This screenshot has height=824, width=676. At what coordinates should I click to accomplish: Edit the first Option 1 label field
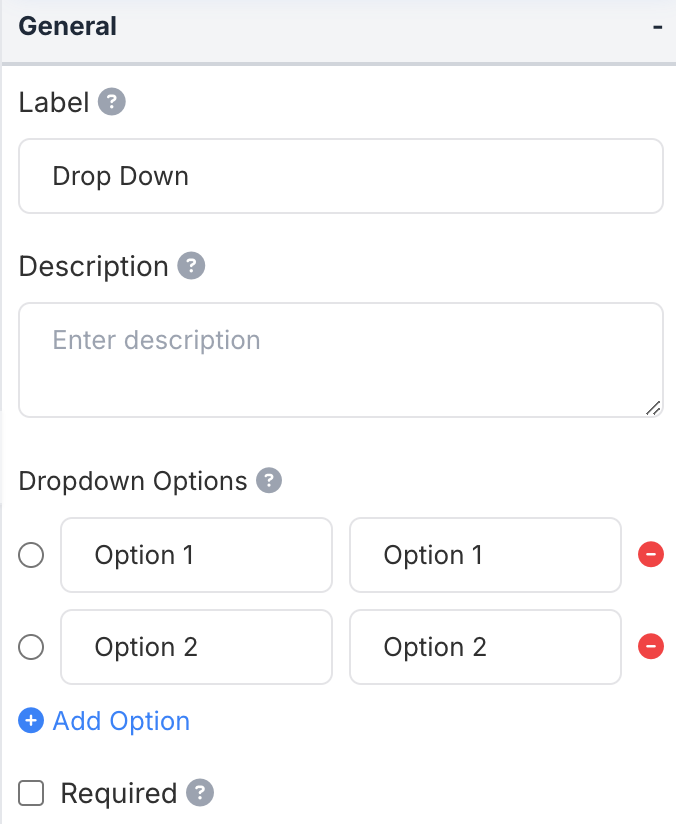(x=196, y=555)
